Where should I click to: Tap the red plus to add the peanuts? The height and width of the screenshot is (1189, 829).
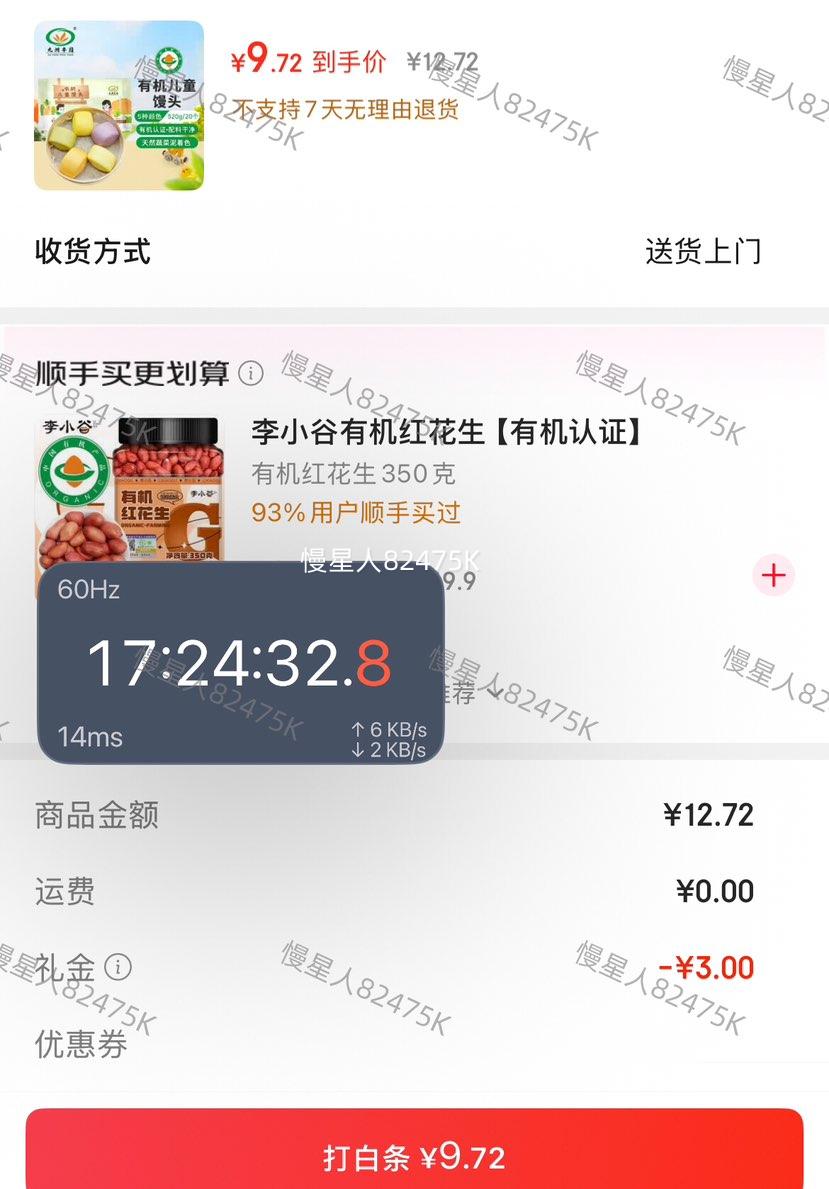(772, 576)
